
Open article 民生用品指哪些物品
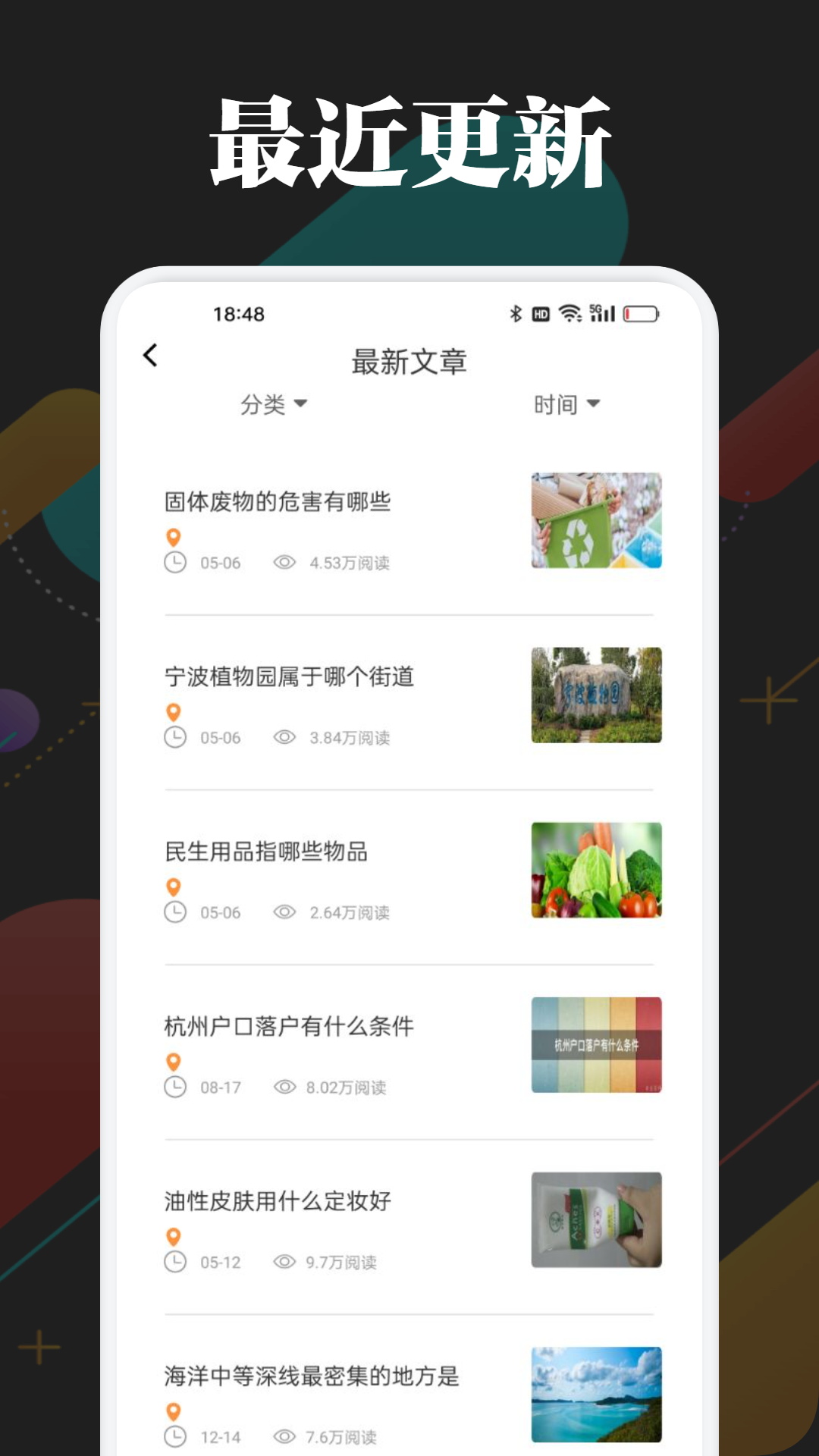[265, 852]
